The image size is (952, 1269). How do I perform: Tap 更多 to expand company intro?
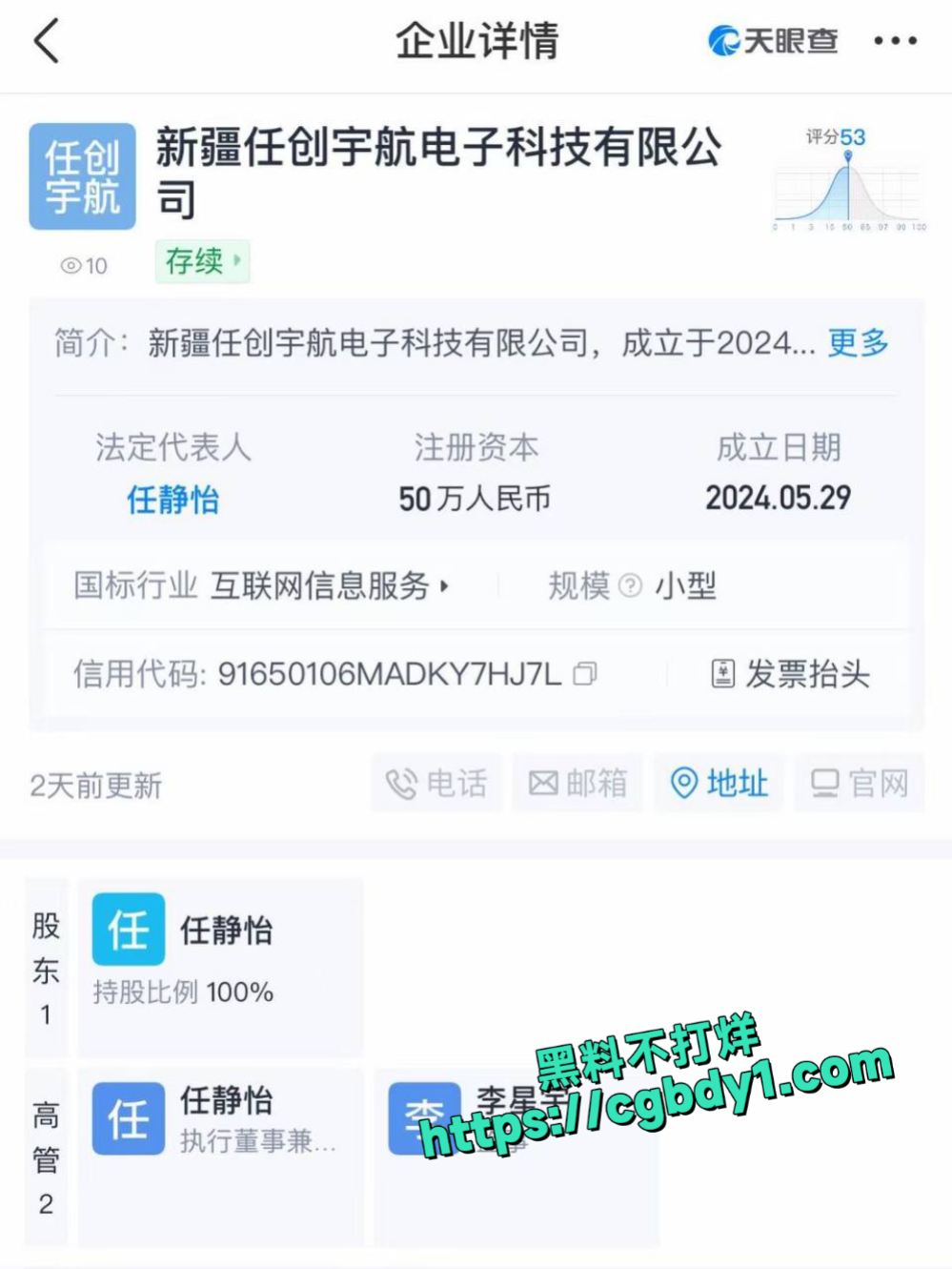pos(858,342)
